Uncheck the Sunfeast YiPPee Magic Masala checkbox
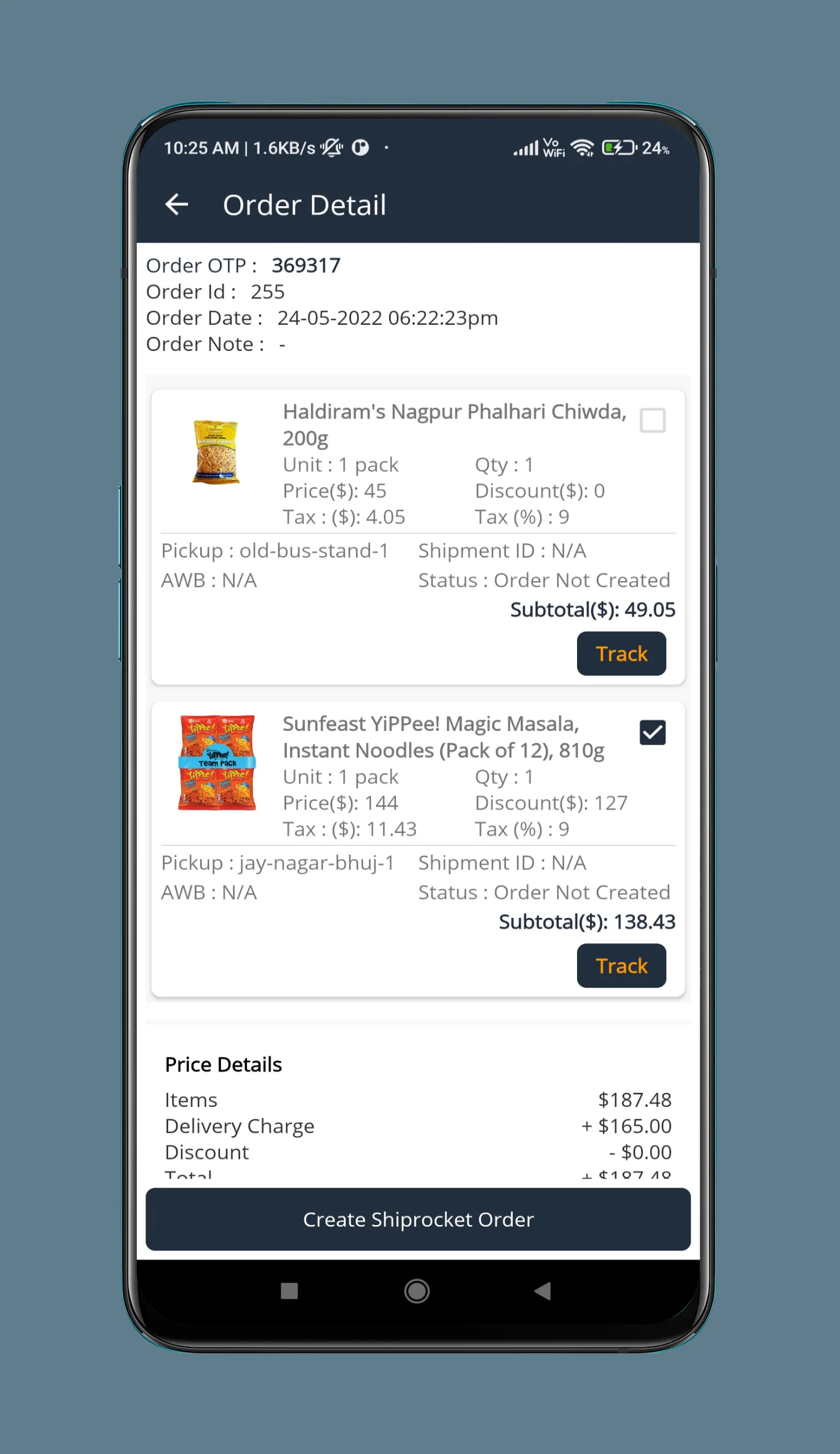 652,733
